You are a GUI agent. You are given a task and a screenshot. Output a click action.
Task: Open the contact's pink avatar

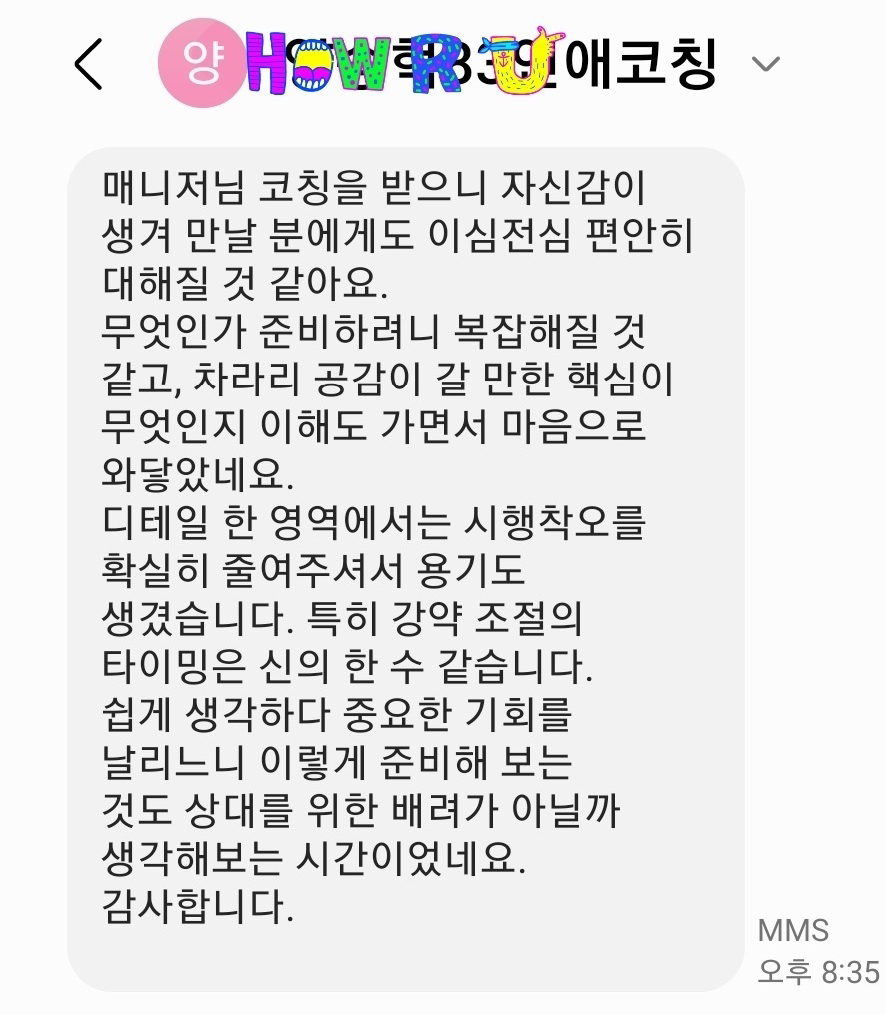(x=196, y=66)
